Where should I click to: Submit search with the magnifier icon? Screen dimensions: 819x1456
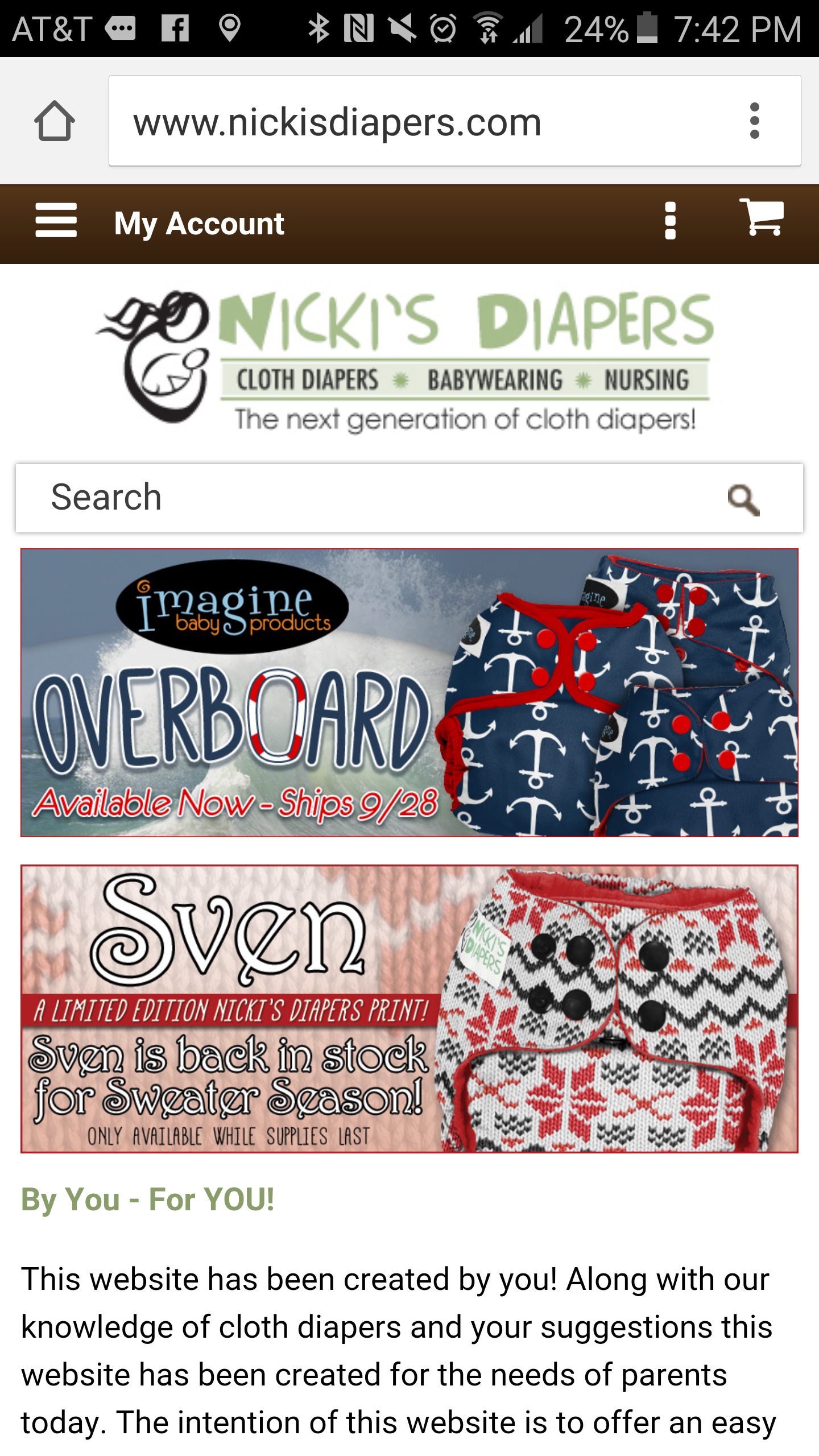coord(743,500)
